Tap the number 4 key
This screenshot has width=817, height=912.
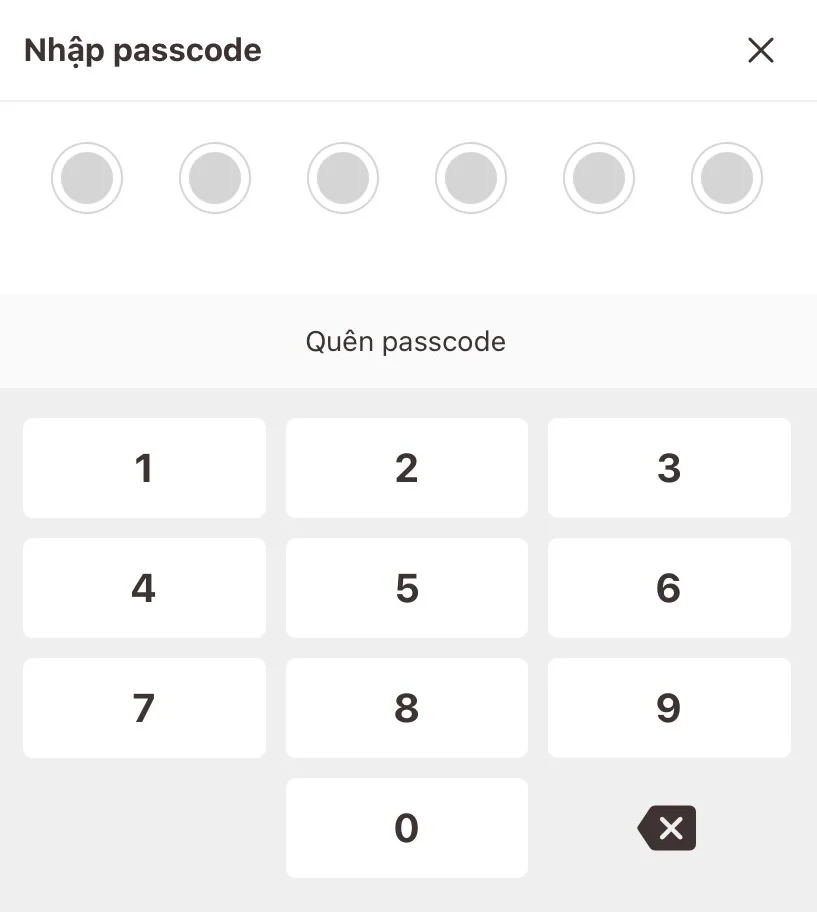coord(144,588)
